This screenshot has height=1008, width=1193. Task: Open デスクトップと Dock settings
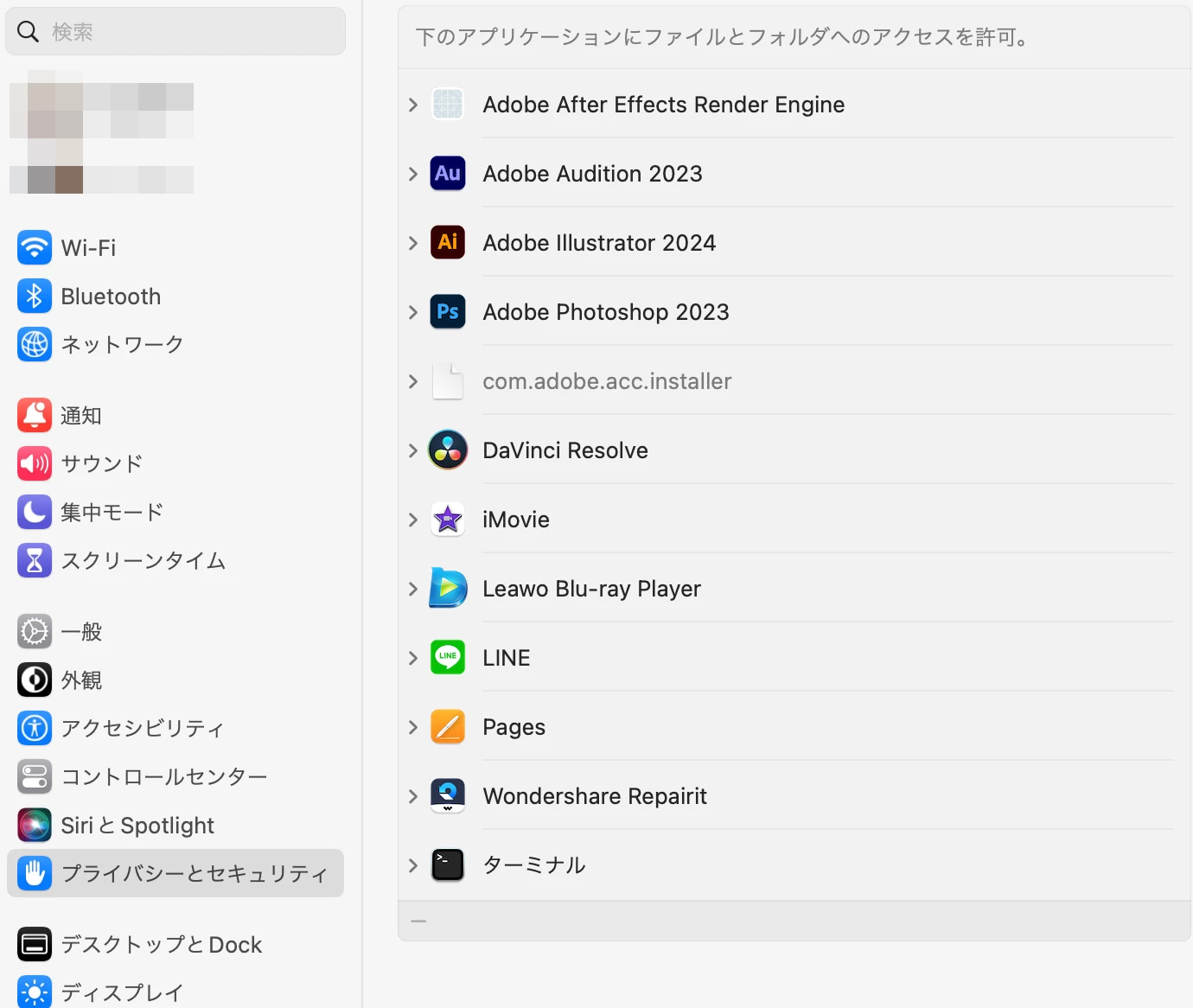(x=161, y=945)
